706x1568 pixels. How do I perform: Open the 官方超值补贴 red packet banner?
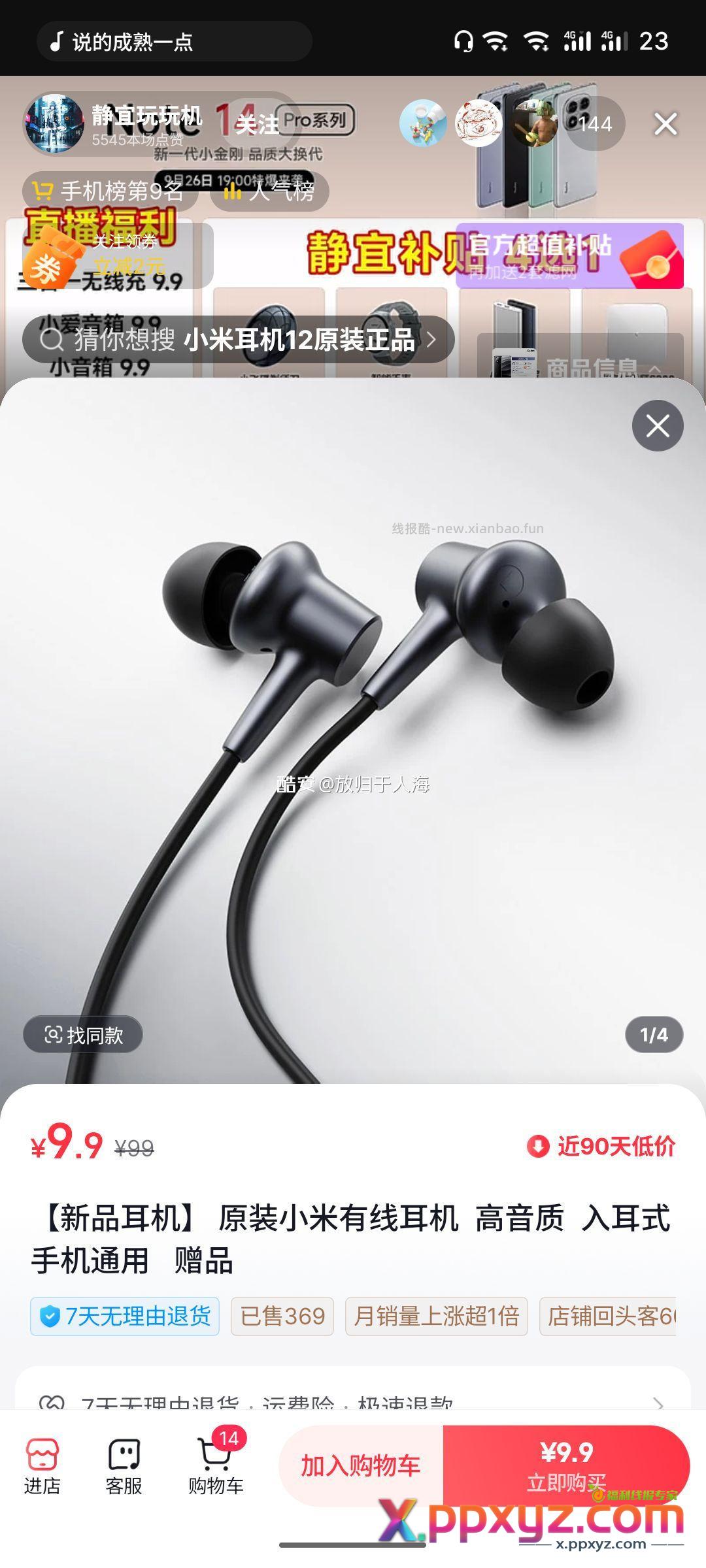[569, 255]
